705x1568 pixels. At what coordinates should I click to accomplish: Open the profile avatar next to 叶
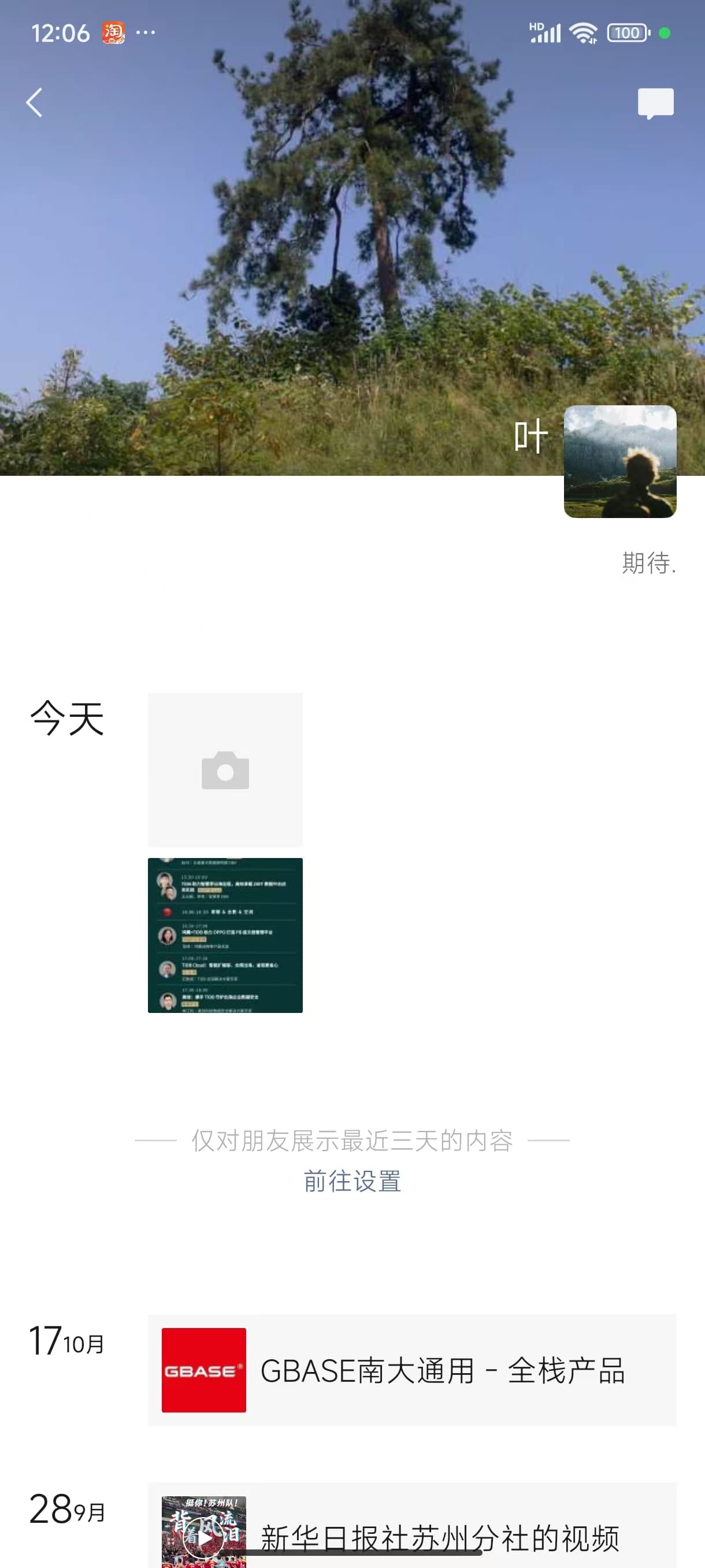(619, 461)
